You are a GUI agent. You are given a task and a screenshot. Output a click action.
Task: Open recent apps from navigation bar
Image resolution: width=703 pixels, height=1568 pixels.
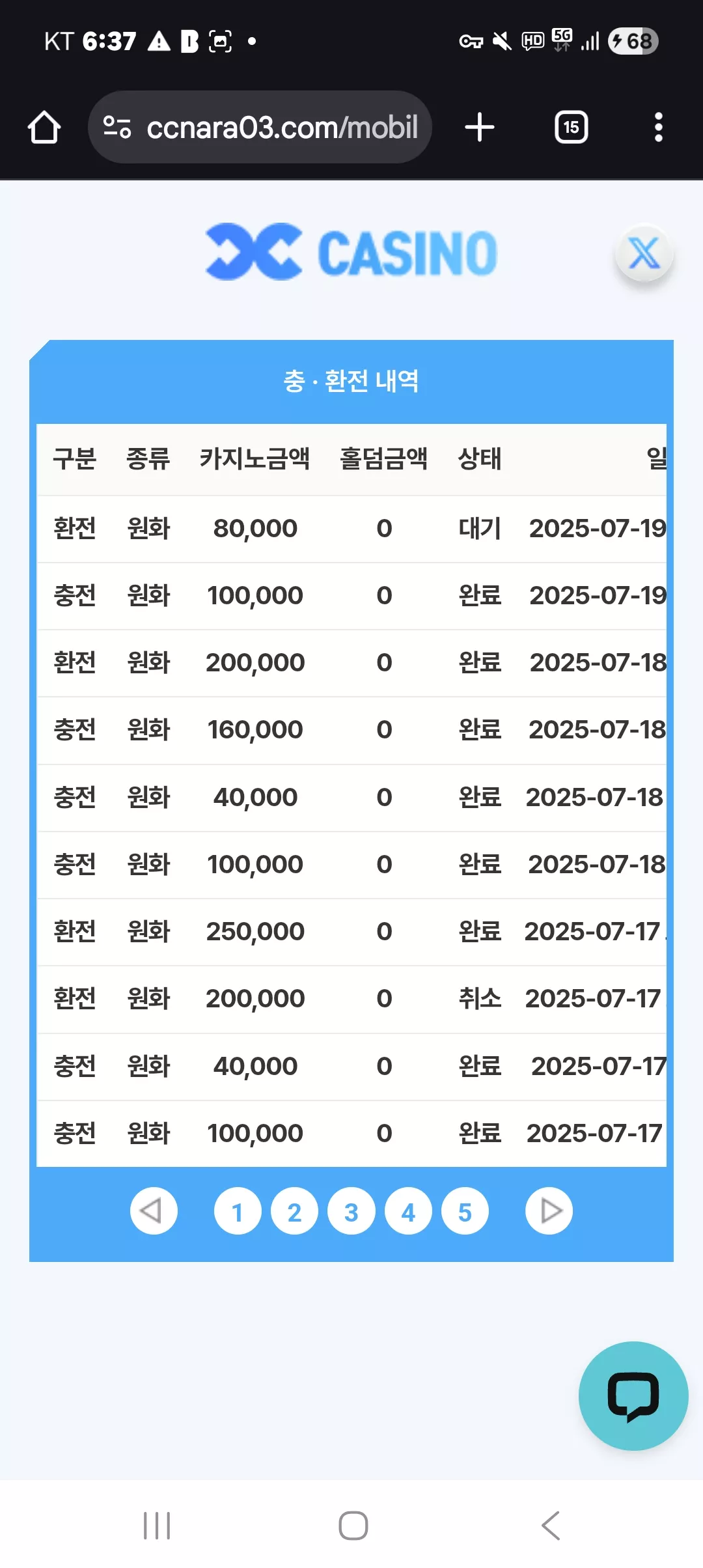click(157, 1525)
